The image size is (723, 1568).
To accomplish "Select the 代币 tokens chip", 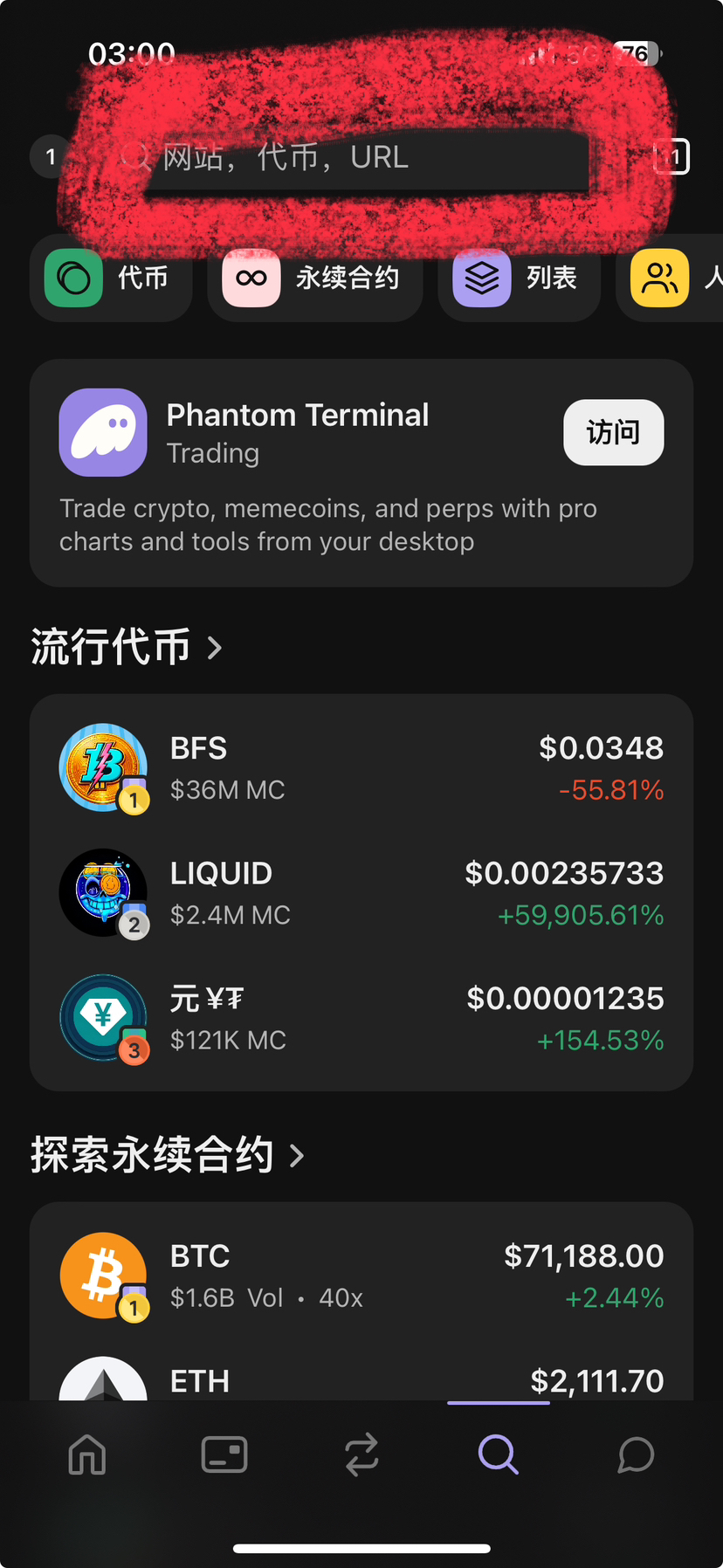I will (111, 279).
